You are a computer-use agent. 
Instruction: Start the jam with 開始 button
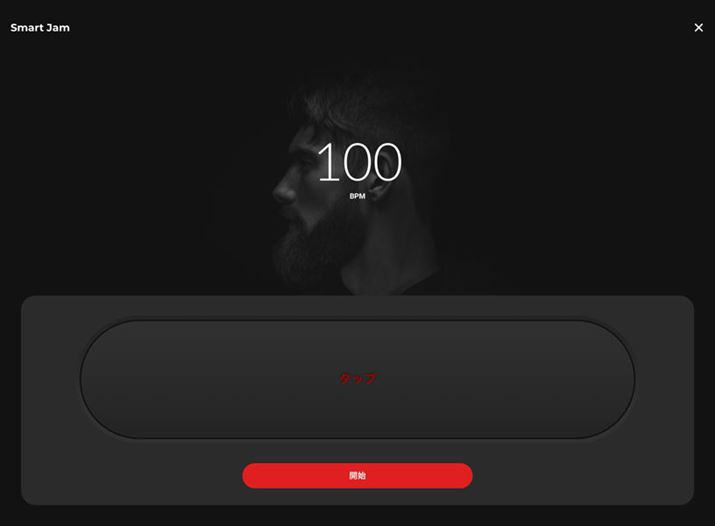(x=357, y=476)
